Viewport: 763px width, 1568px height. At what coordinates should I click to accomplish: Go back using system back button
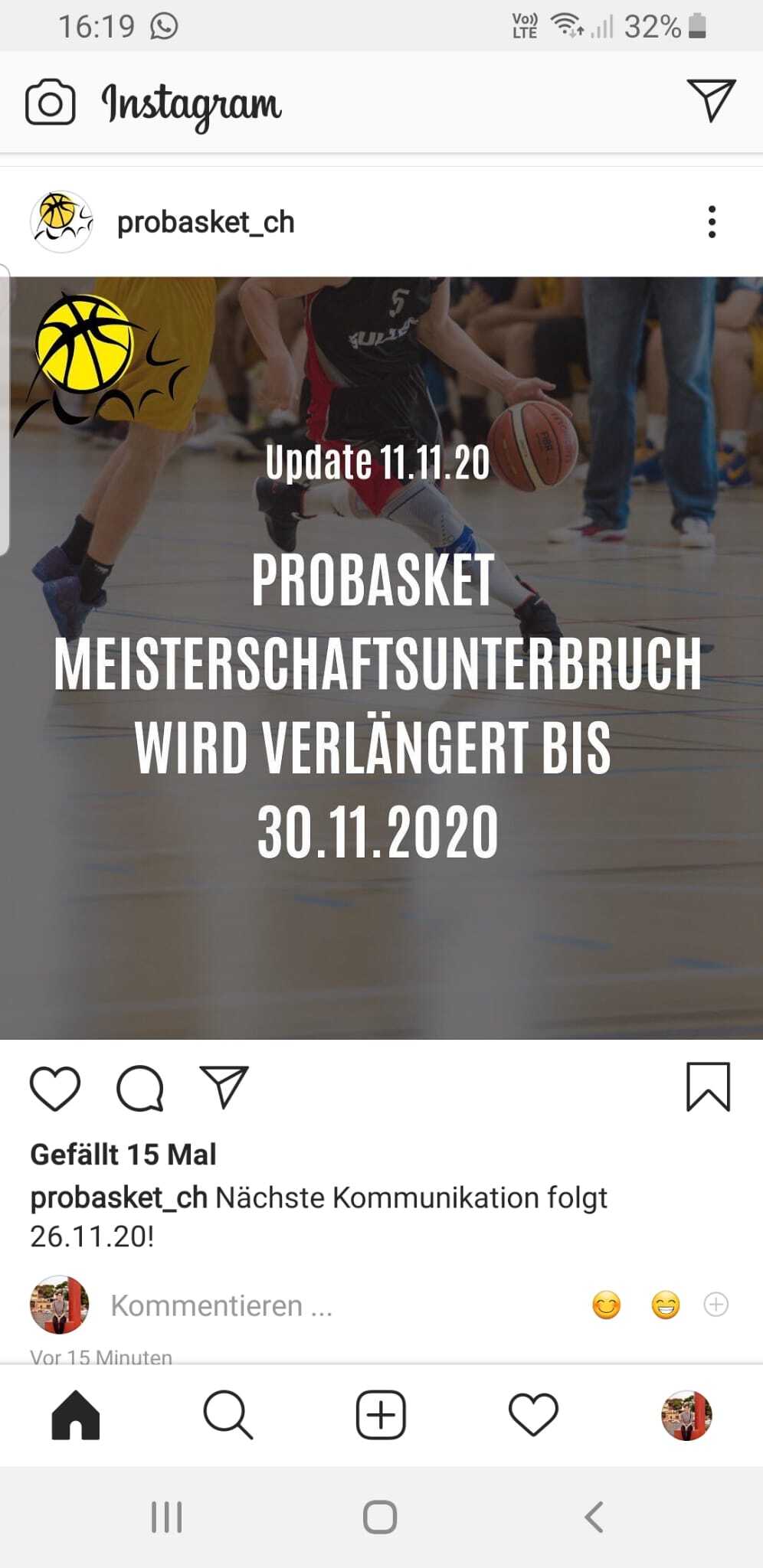tap(594, 1517)
